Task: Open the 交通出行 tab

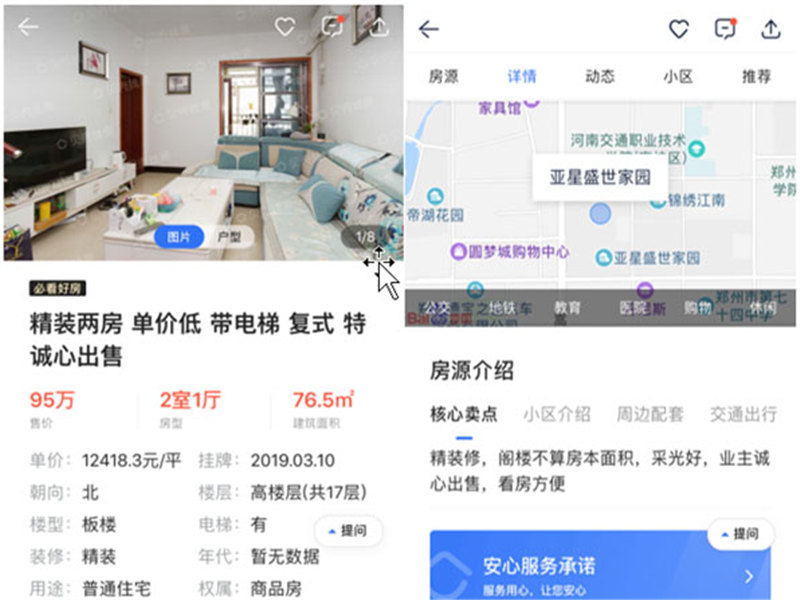Action: coord(742,414)
